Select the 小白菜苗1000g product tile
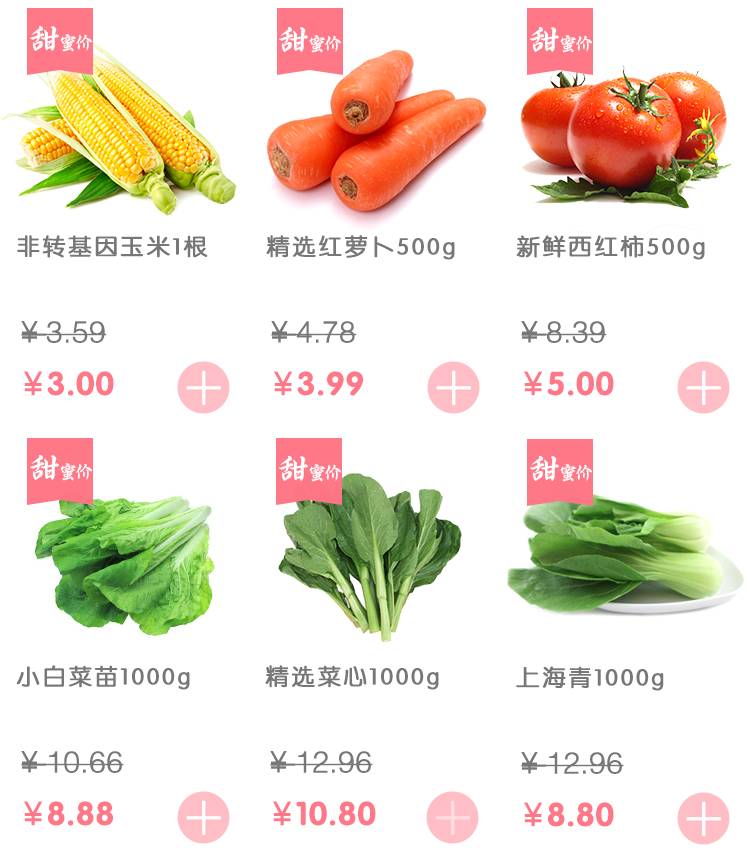This screenshot has width=750, height=858. [x=125, y=560]
